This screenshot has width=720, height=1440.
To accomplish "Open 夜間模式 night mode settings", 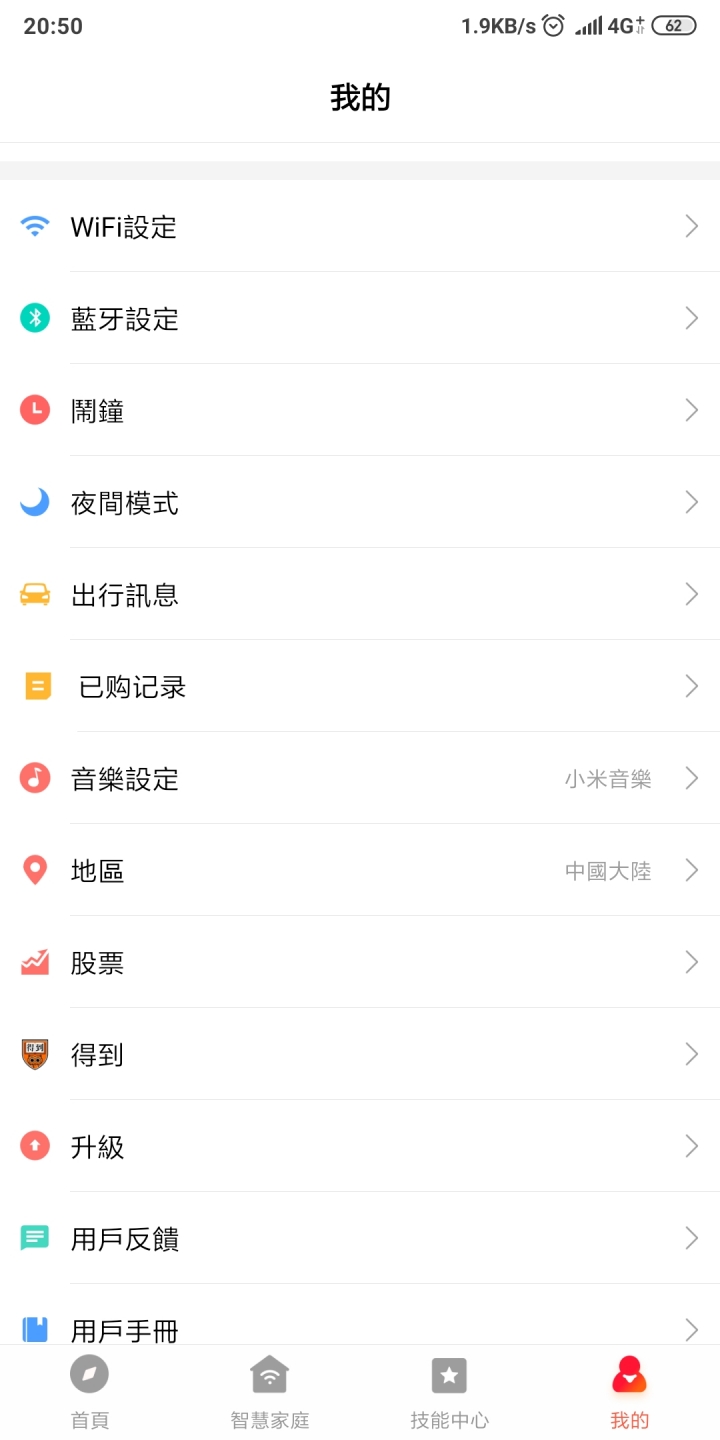I will (360, 502).
